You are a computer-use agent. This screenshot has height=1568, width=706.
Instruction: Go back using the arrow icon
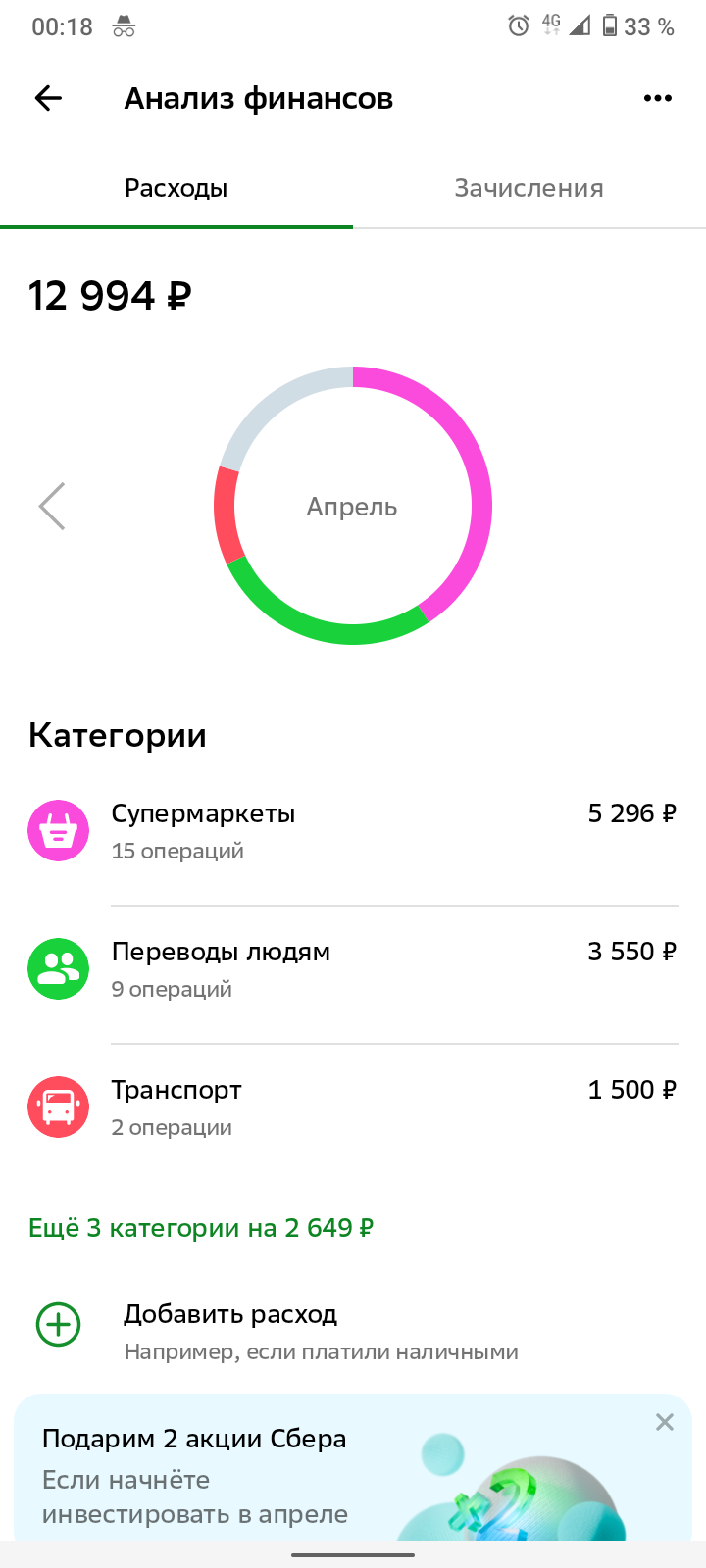pos(48,98)
